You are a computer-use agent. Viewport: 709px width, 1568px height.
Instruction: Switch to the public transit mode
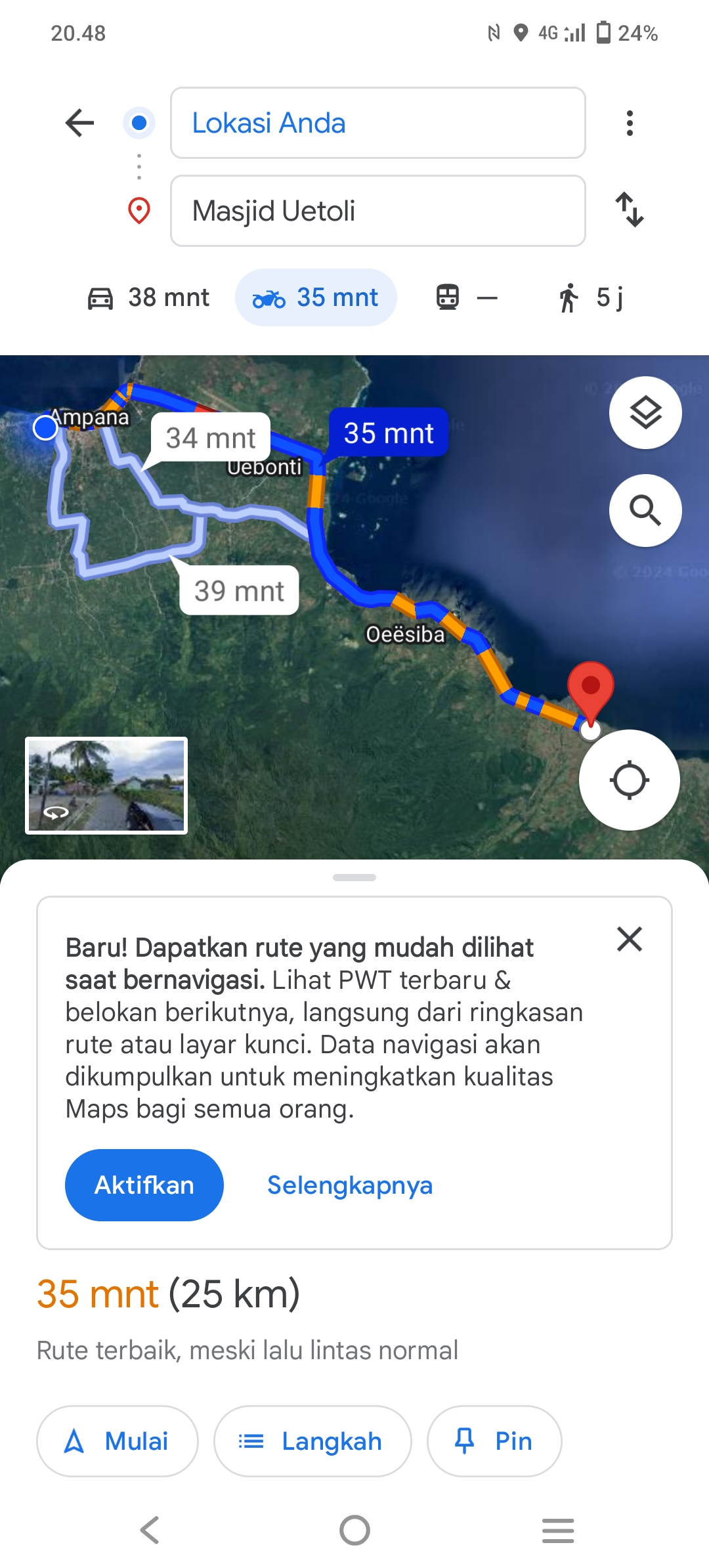click(x=467, y=297)
